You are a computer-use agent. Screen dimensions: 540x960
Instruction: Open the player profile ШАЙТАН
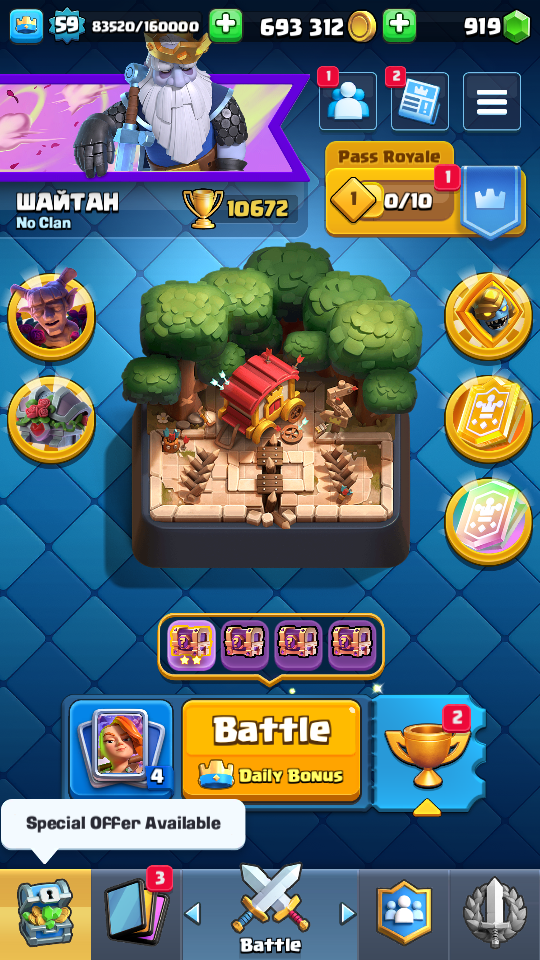[x=67, y=201]
